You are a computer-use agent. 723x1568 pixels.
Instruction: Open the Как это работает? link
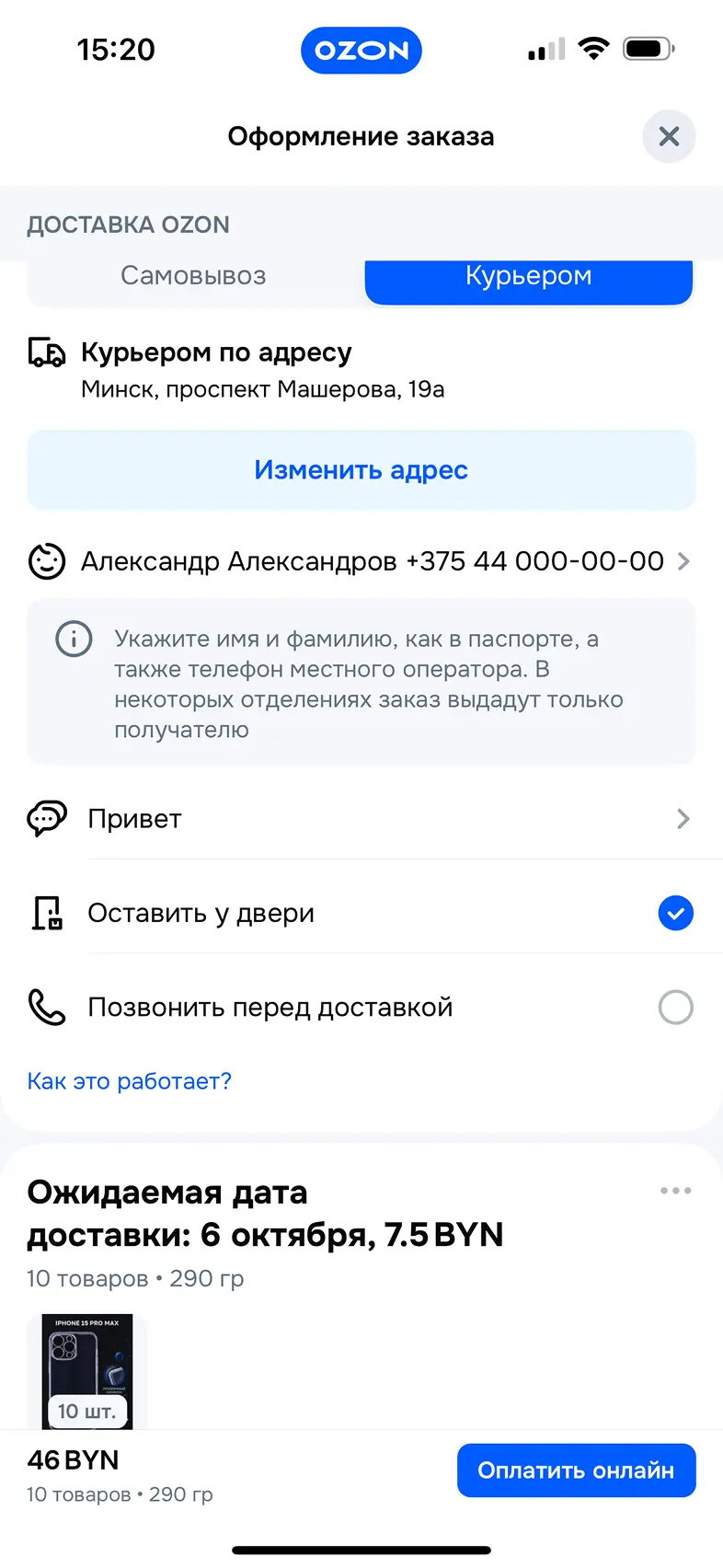tap(130, 1081)
